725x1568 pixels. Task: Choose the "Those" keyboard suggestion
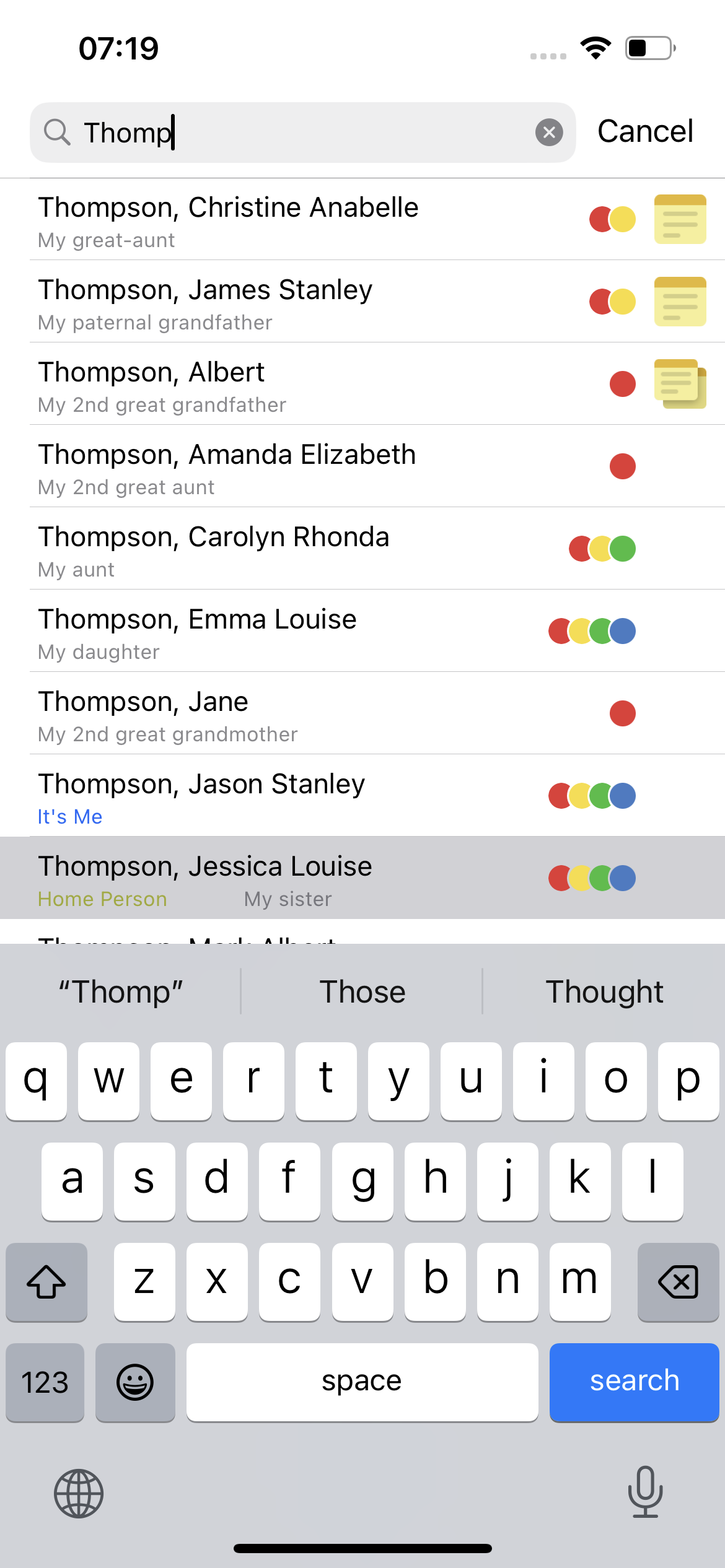point(362,992)
